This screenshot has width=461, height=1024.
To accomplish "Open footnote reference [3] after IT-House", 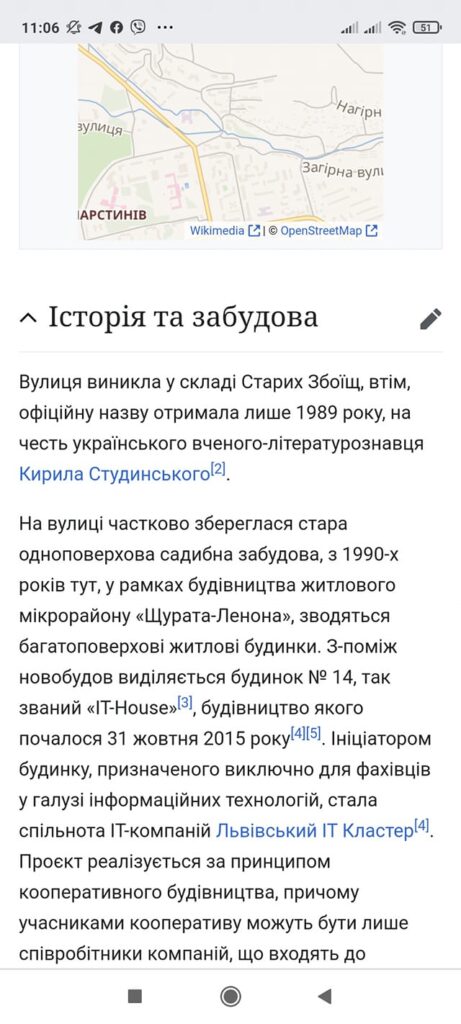I will pos(185,704).
